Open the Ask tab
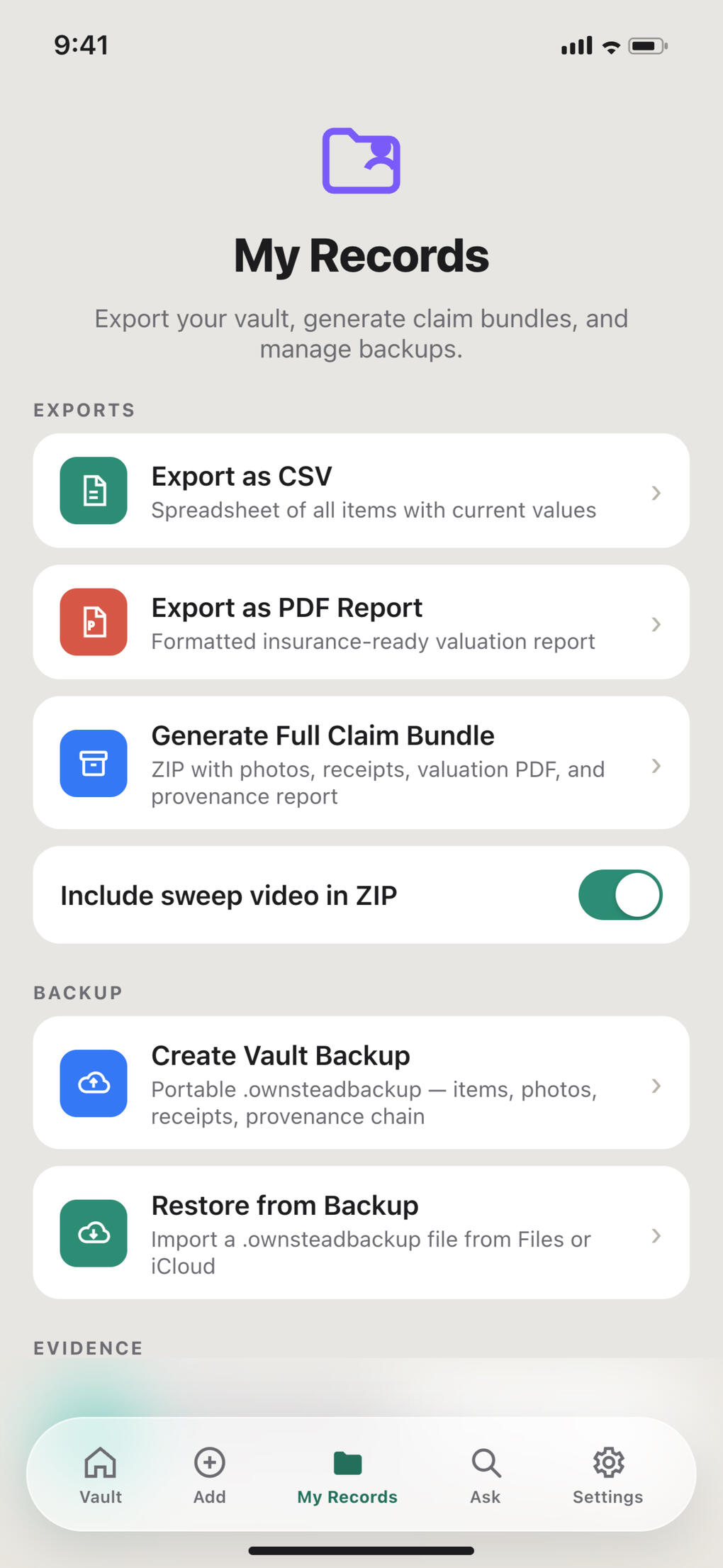 [486, 1476]
